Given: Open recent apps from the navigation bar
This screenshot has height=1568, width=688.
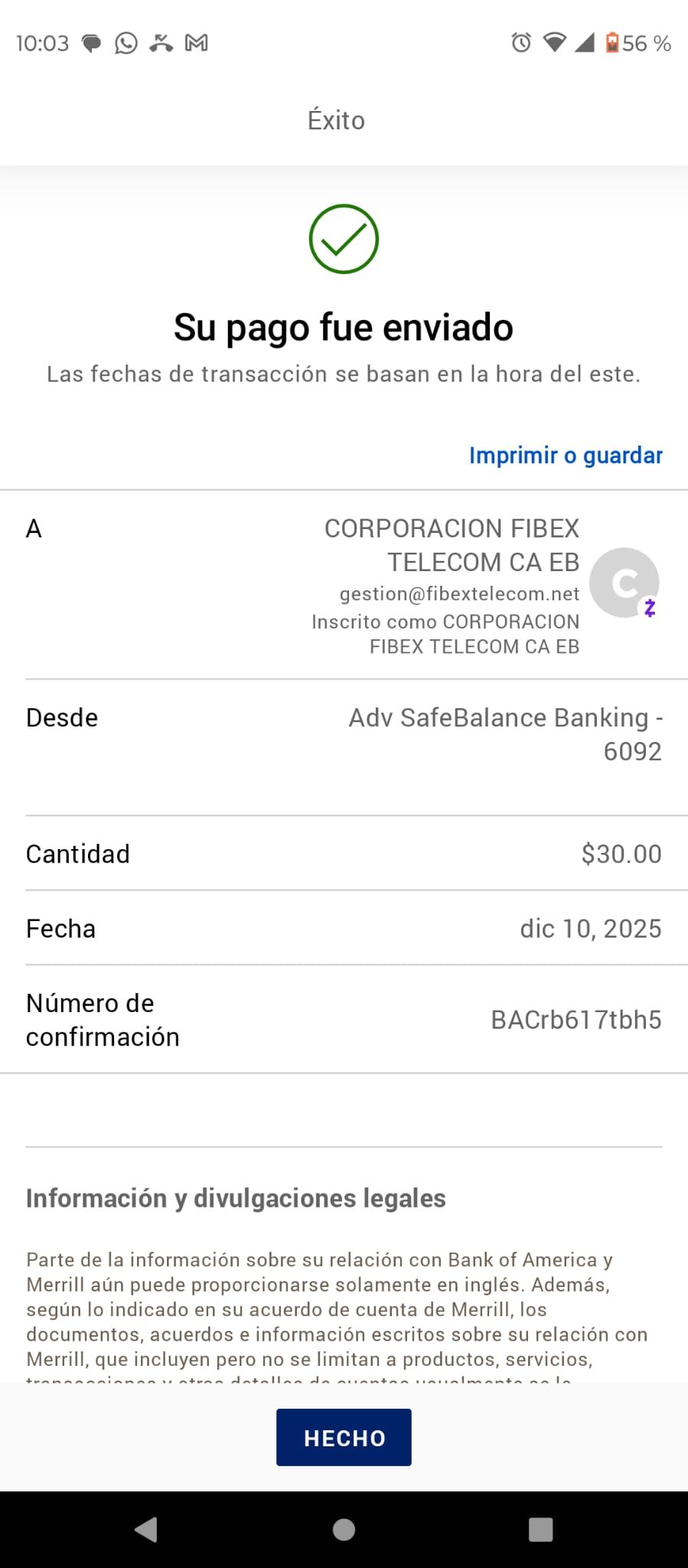Looking at the screenshot, I should [540, 1529].
